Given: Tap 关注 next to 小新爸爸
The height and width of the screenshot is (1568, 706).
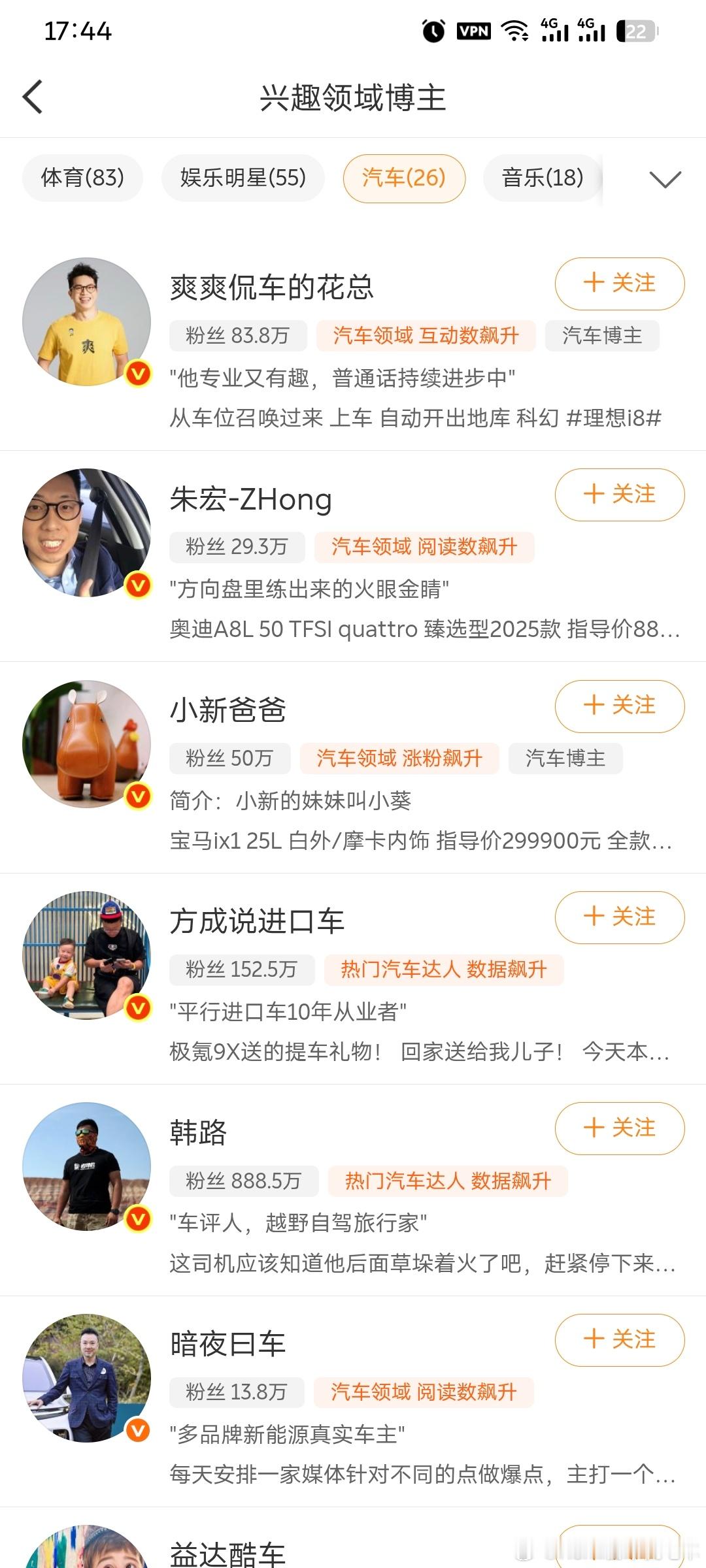Looking at the screenshot, I should click(619, 706).
